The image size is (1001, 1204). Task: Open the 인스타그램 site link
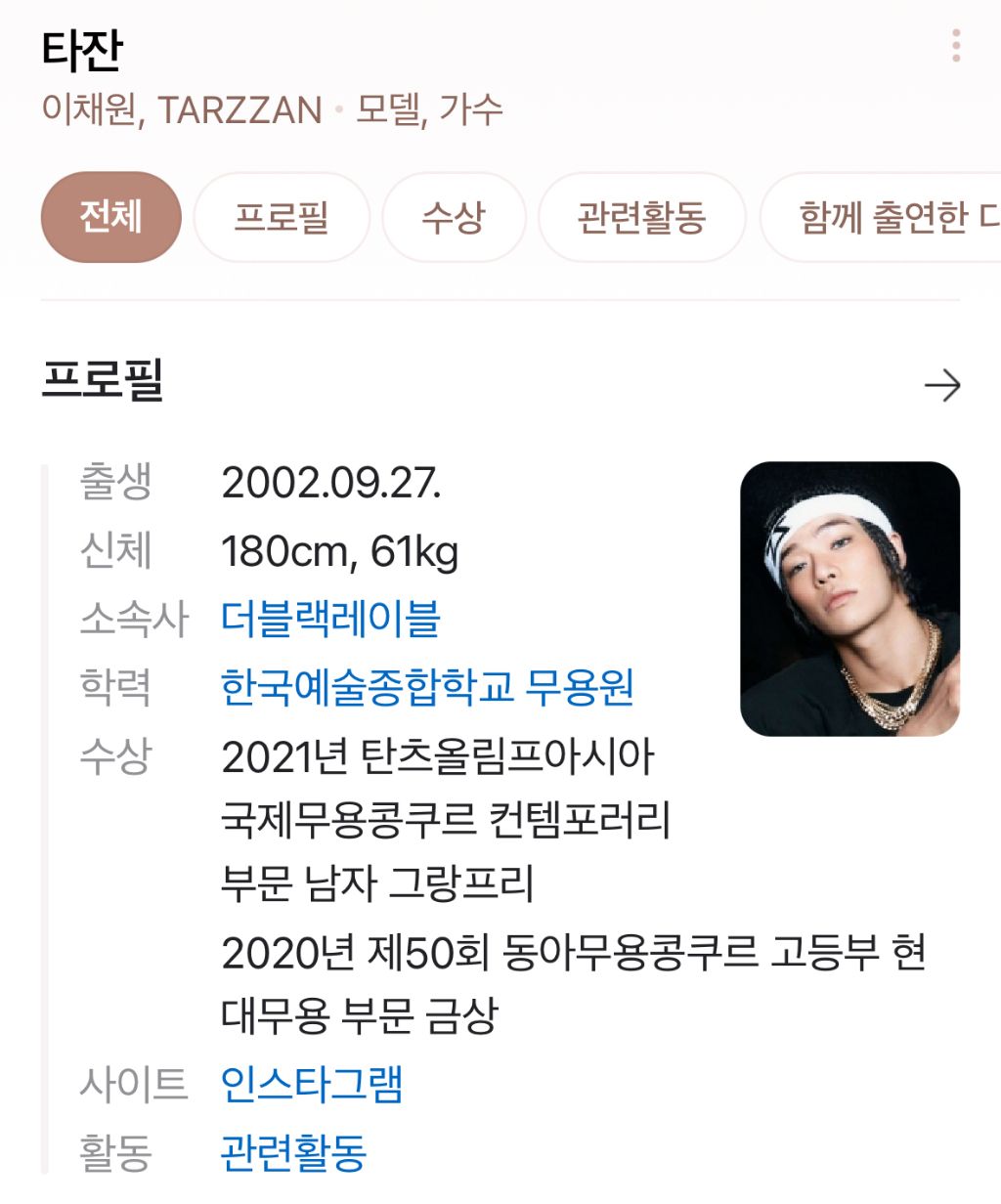[311, 1084]
